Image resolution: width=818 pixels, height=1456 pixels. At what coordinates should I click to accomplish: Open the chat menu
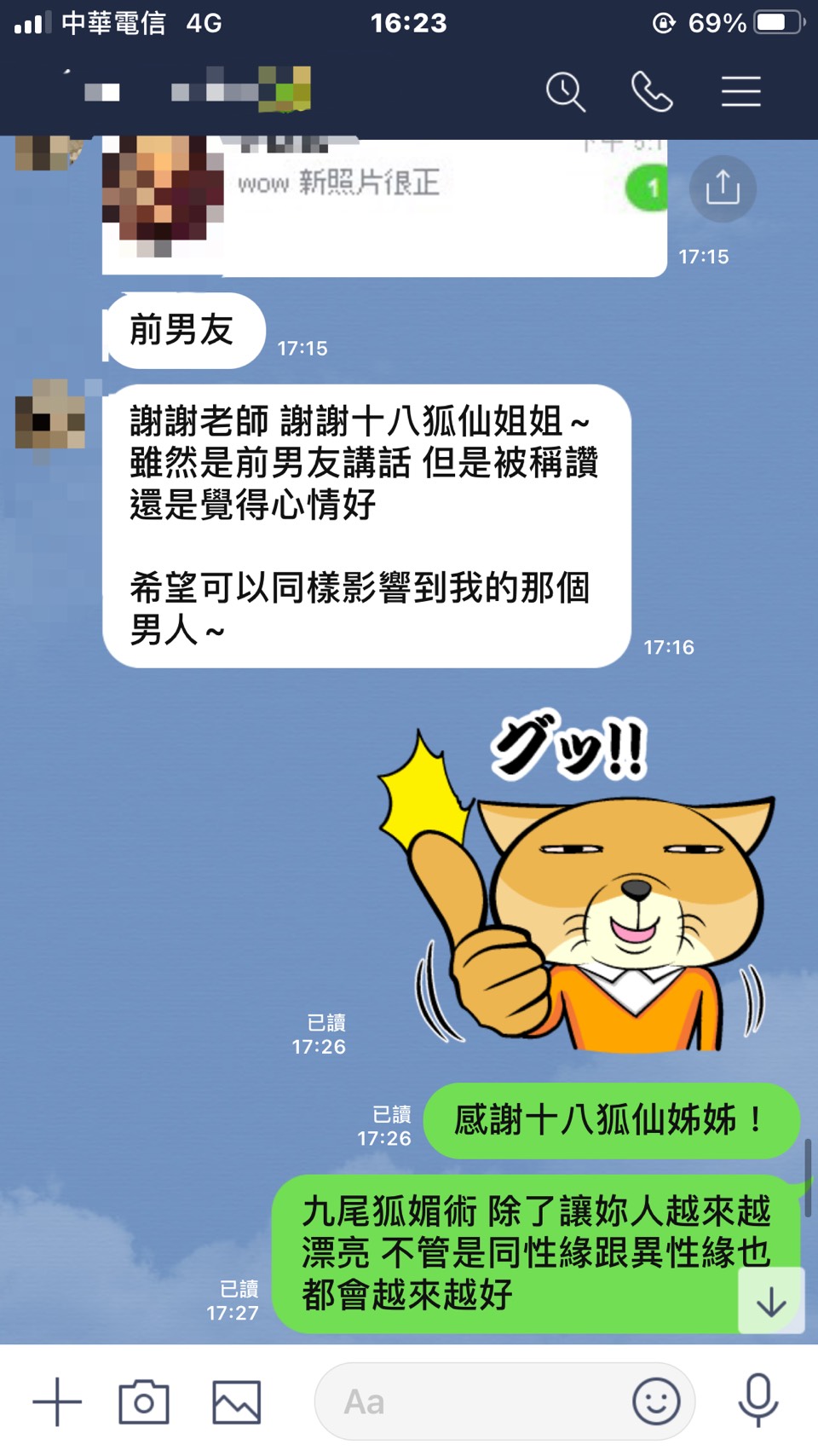(x=740, y=91)
